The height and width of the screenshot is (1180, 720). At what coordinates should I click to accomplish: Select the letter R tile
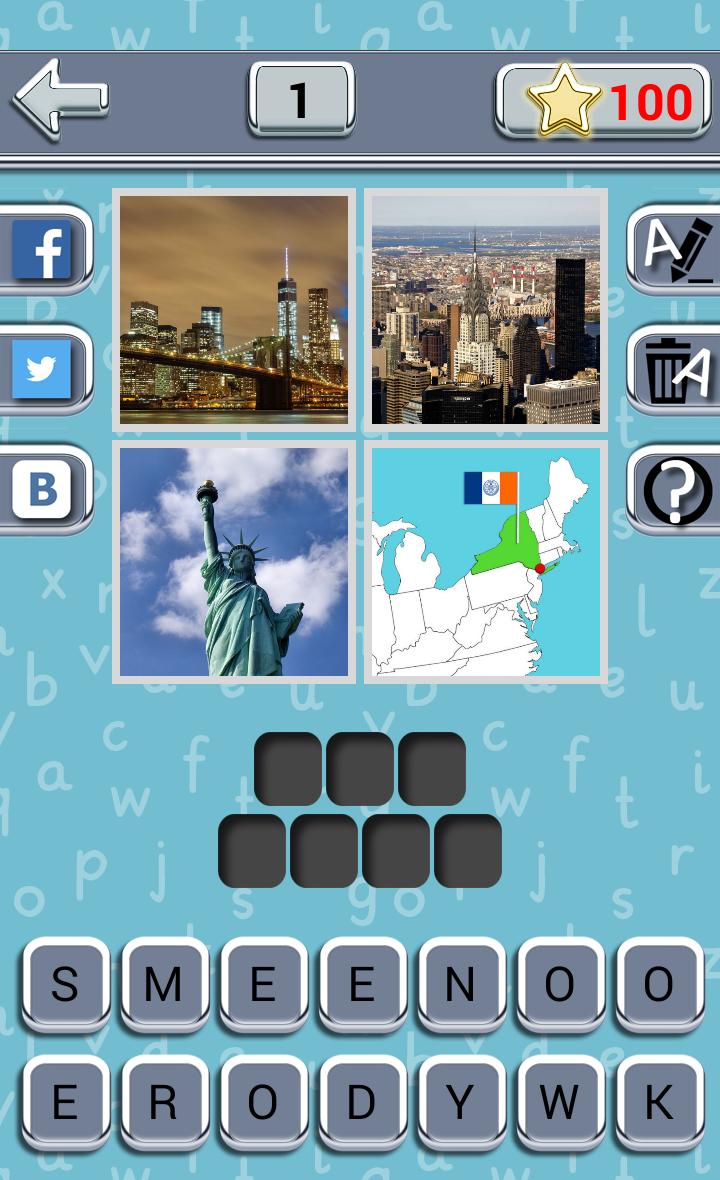[x=163, y=1102]
